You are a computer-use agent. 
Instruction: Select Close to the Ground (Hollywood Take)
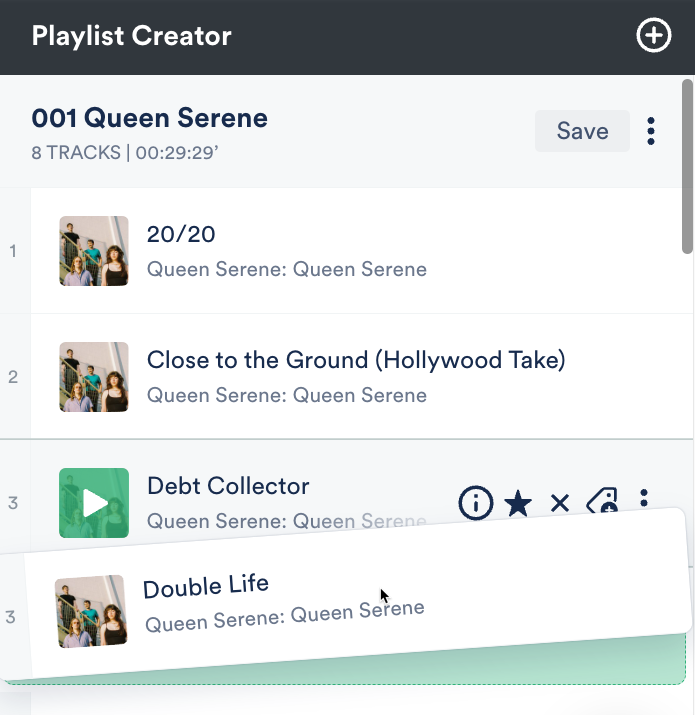coord(355,360)
